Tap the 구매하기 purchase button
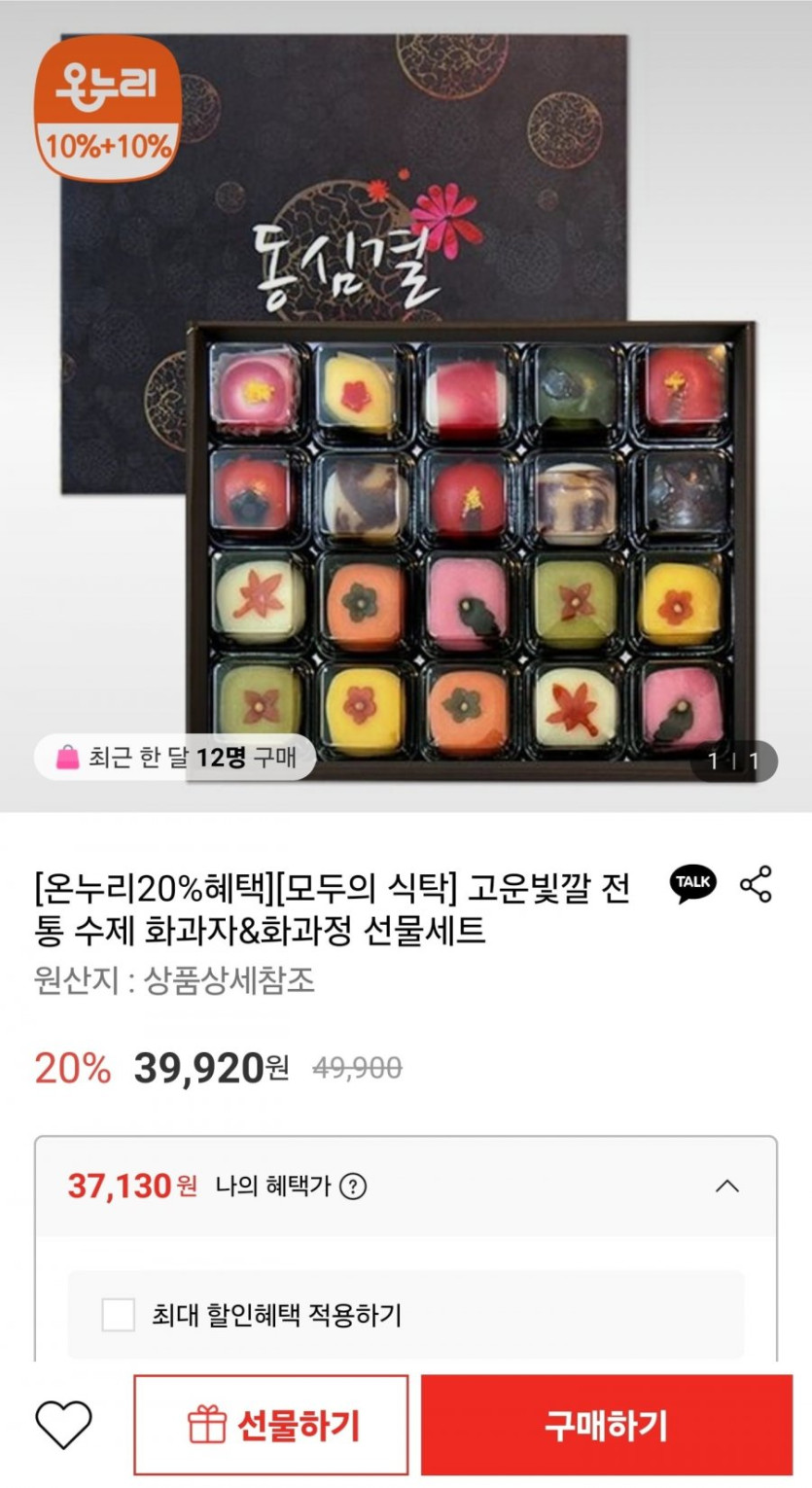 pyautogui.click(x=607, y=1426)
